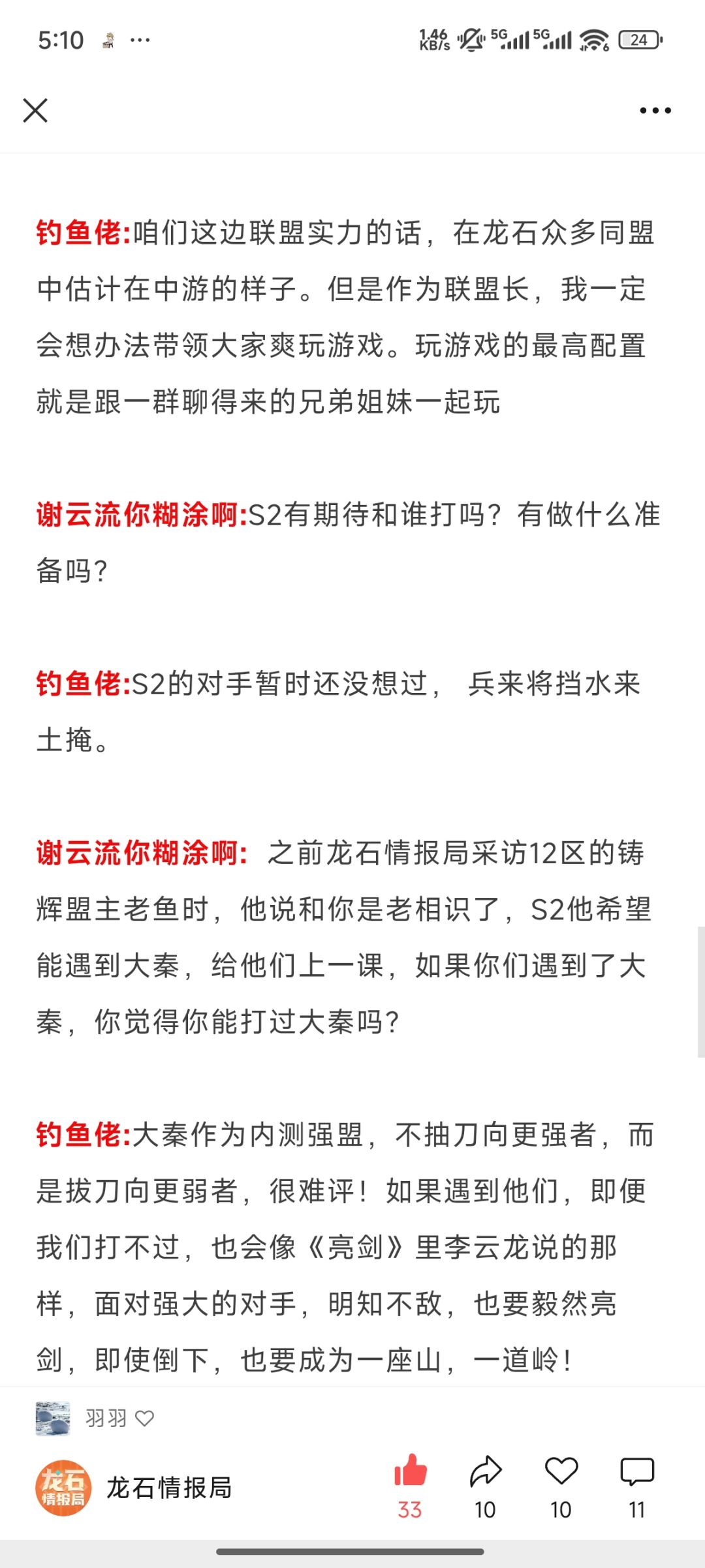Close the article page
The width and height of the screenshot is (705, 1568).
(x=35, y=110)
